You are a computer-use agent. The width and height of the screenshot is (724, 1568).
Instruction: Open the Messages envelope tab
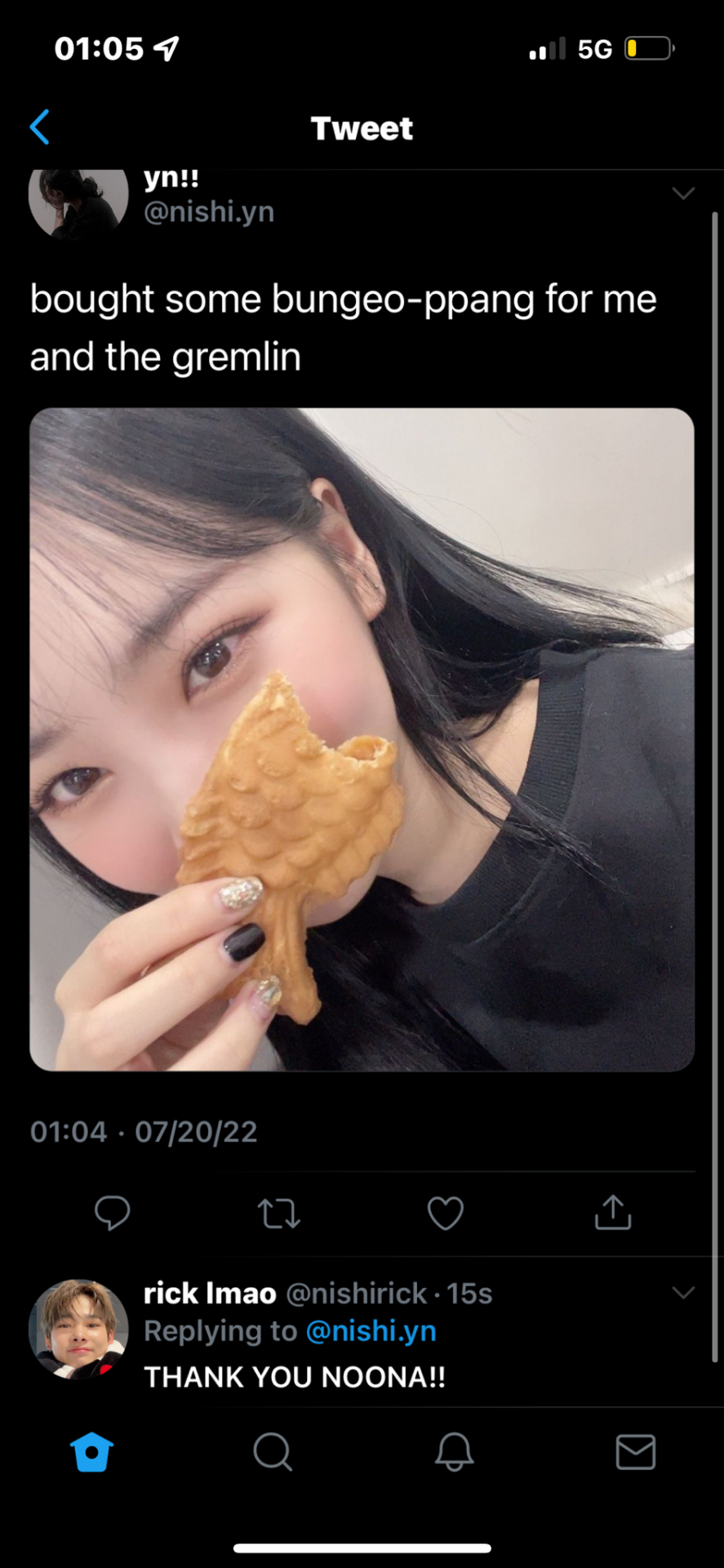pyautogui.click(x=635, y=1452)
